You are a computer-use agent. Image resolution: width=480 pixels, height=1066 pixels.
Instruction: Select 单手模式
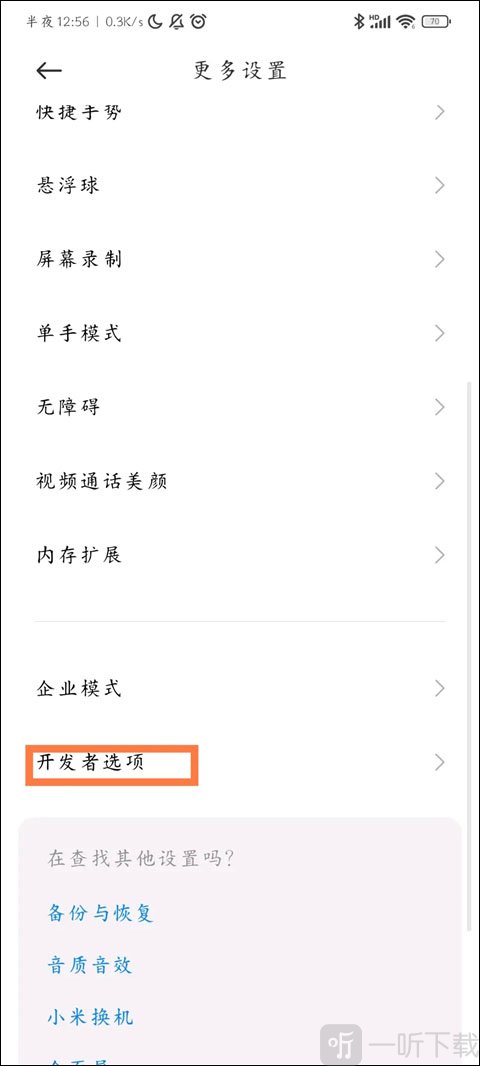tap(240, 333)
